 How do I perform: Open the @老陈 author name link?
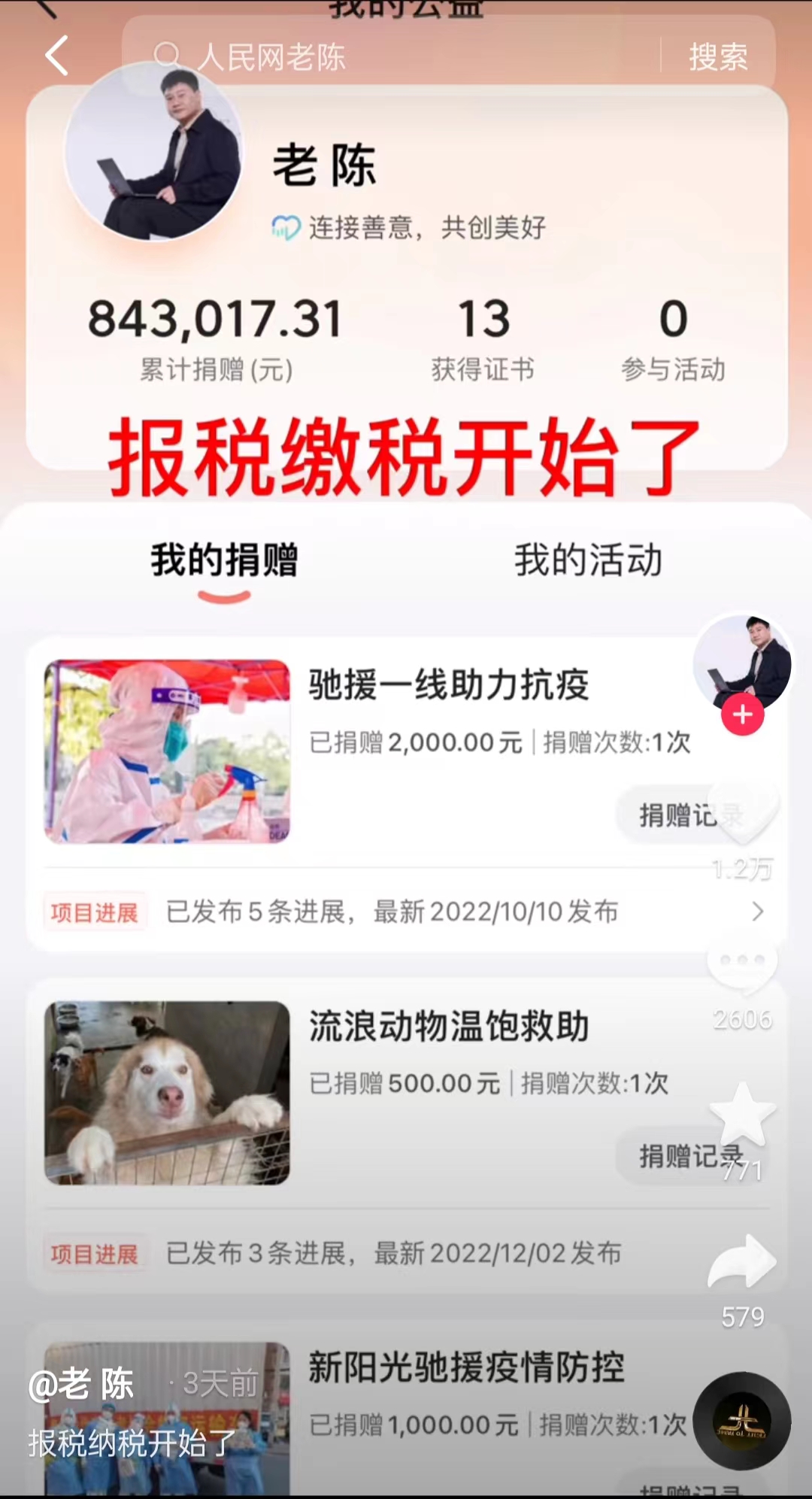pos(81,1385)
